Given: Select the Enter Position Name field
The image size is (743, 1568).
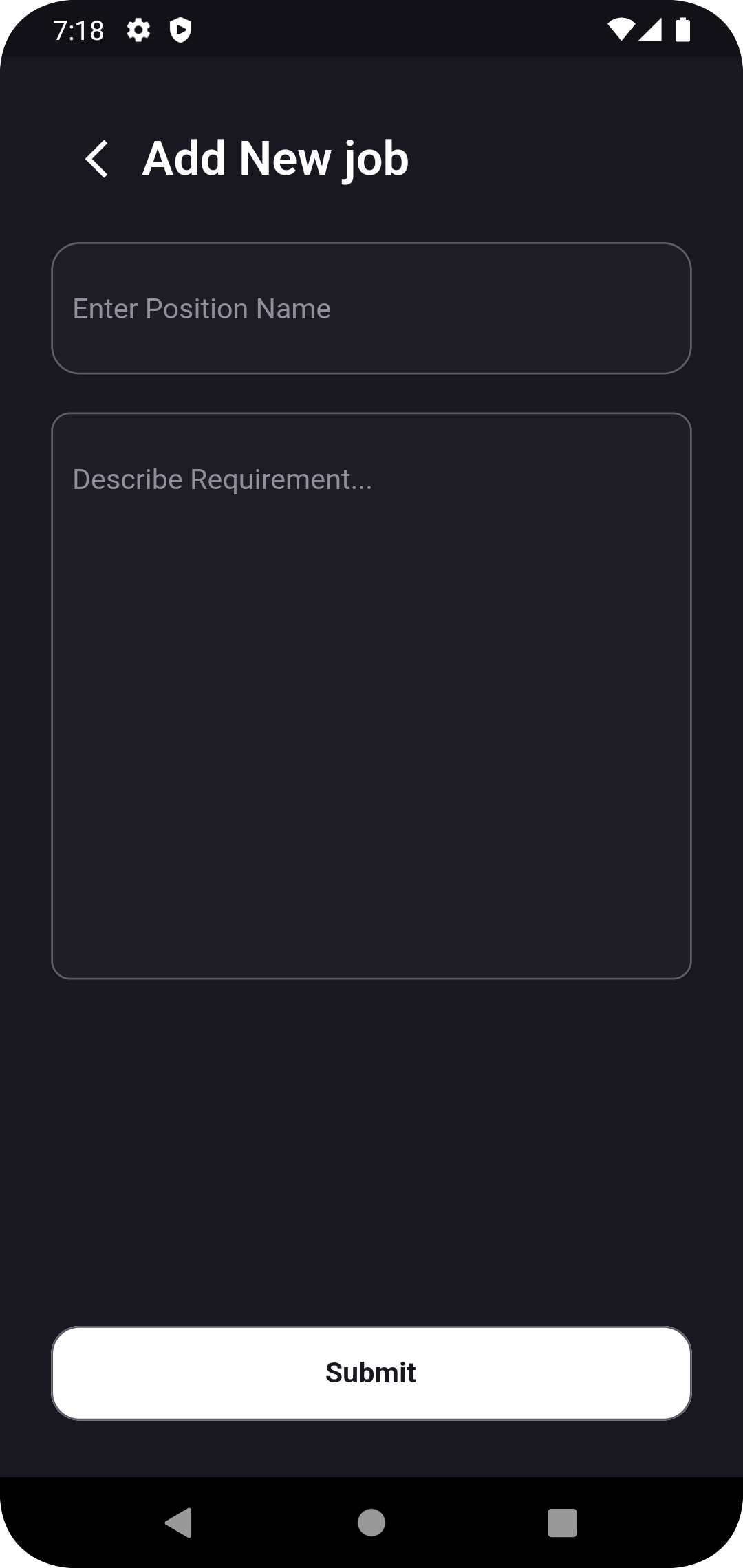Looking at the screenshot, I should click(371, 308).
